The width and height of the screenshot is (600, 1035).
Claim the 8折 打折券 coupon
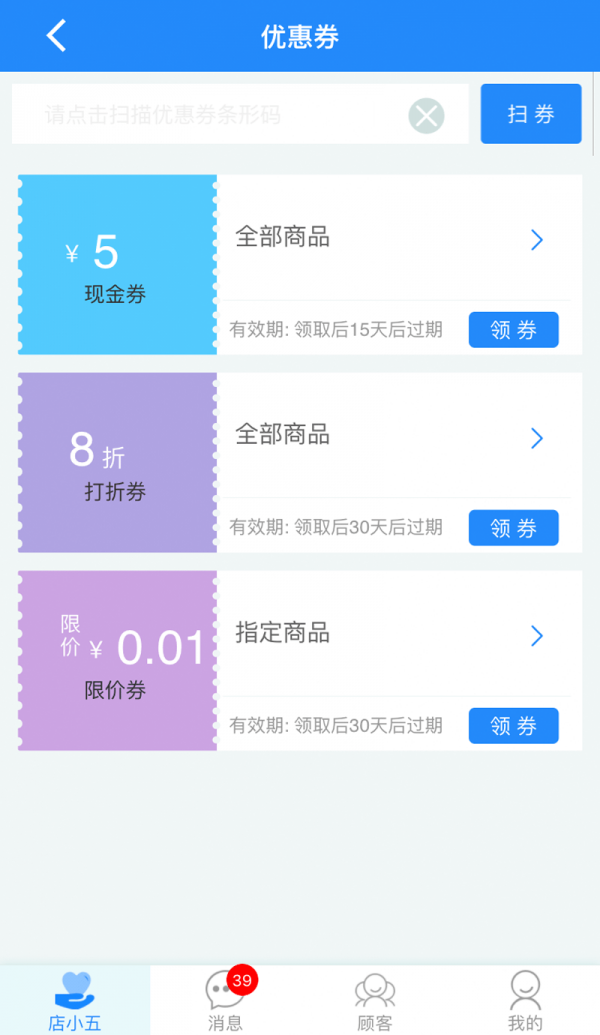[x=513, y=528]
